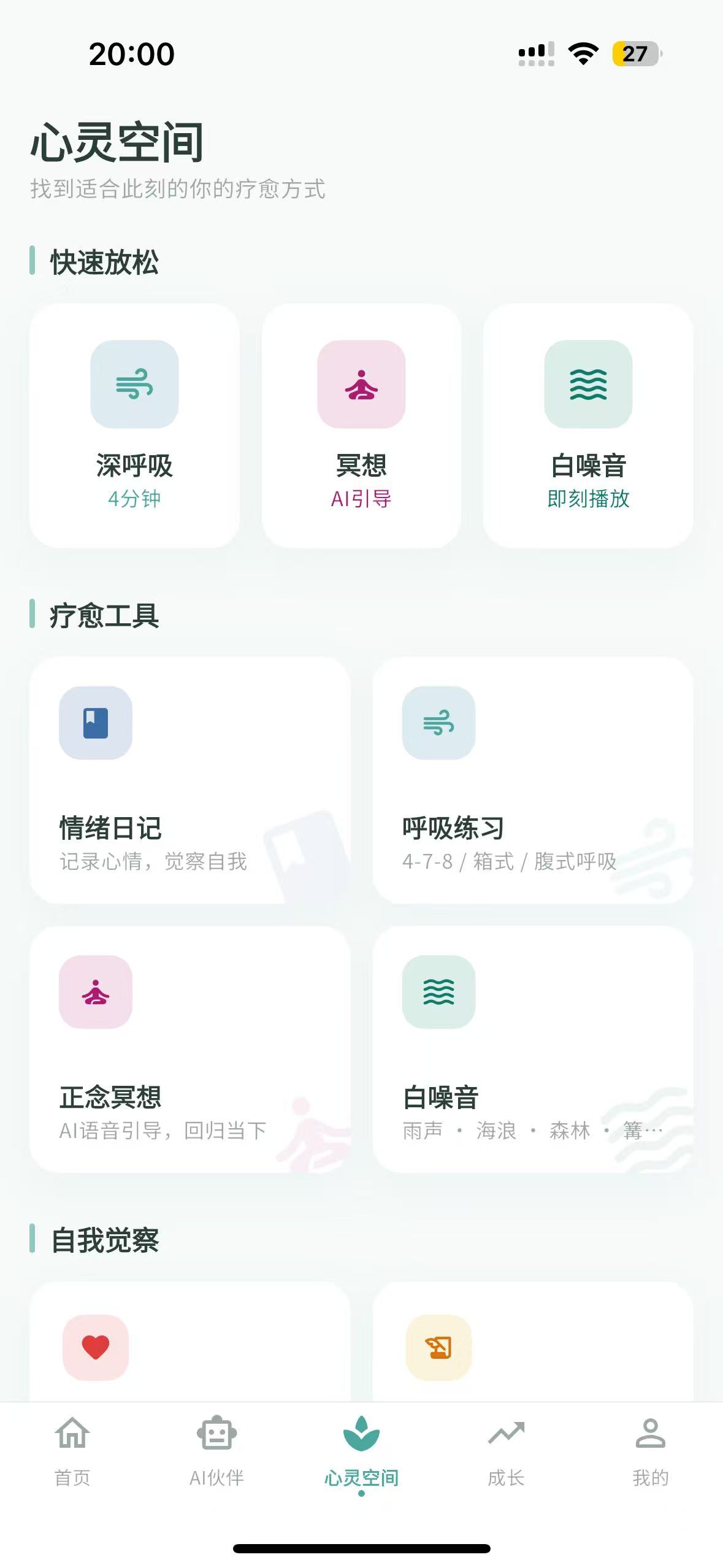
Task: Click the AI引导 label under 冥想
Action: pyautogui.click(x=361, y=498)
